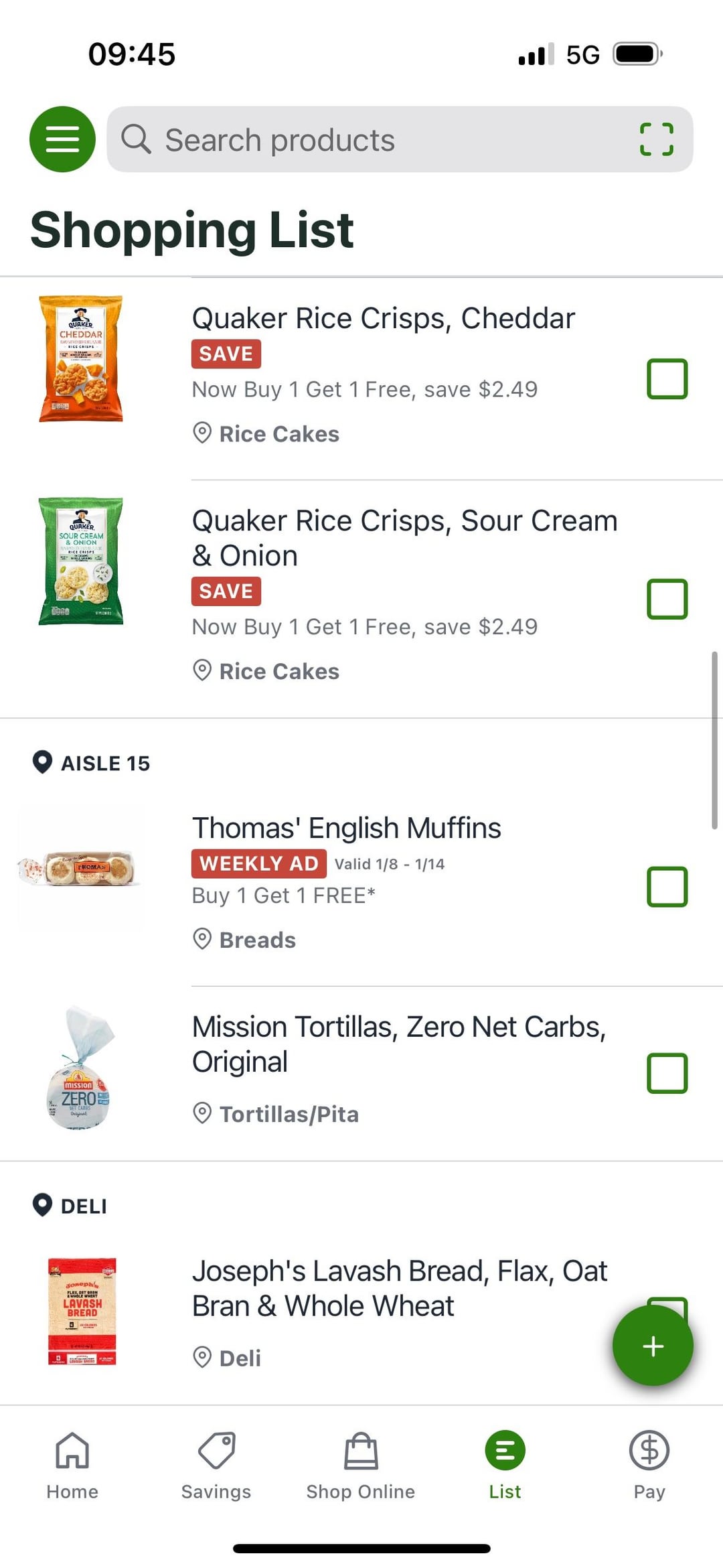This screenshot has height=1568, width=723.
Task: Open the Pay tab
Action: 649,1466
